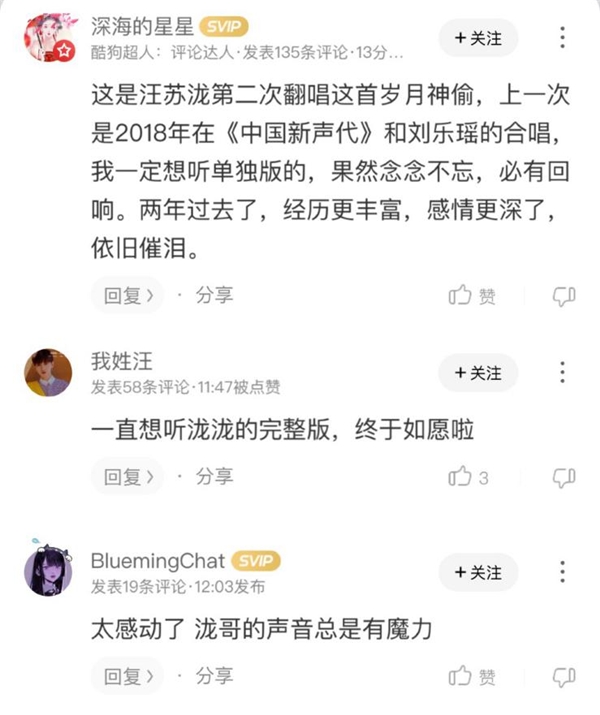This screenshot has height=715, width=600.
Task: Like 我姓汪's comment with 3 likes
Action: click(470, 477)
